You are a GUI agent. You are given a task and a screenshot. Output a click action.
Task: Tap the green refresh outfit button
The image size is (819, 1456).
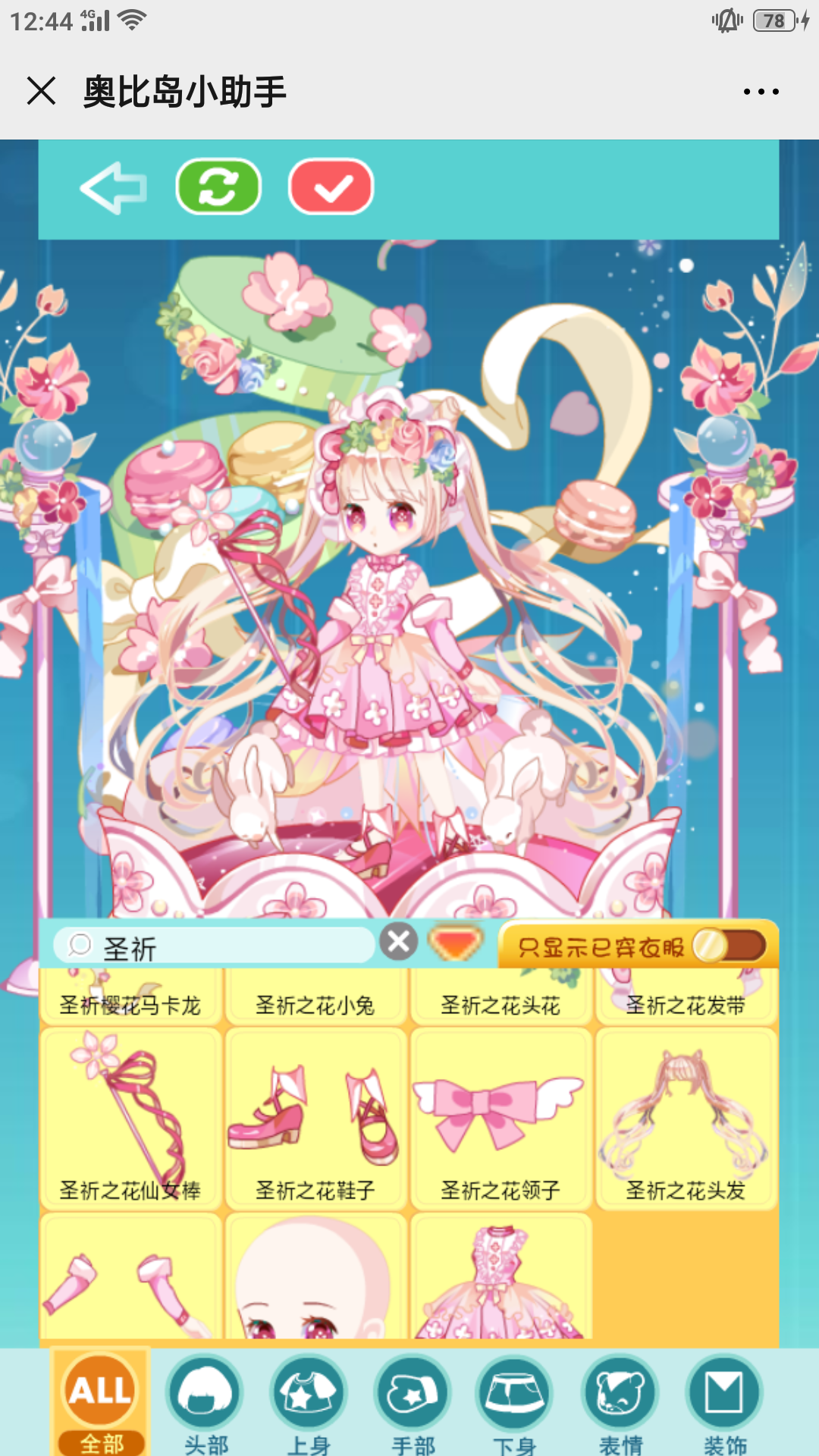(x=218, y=187)
